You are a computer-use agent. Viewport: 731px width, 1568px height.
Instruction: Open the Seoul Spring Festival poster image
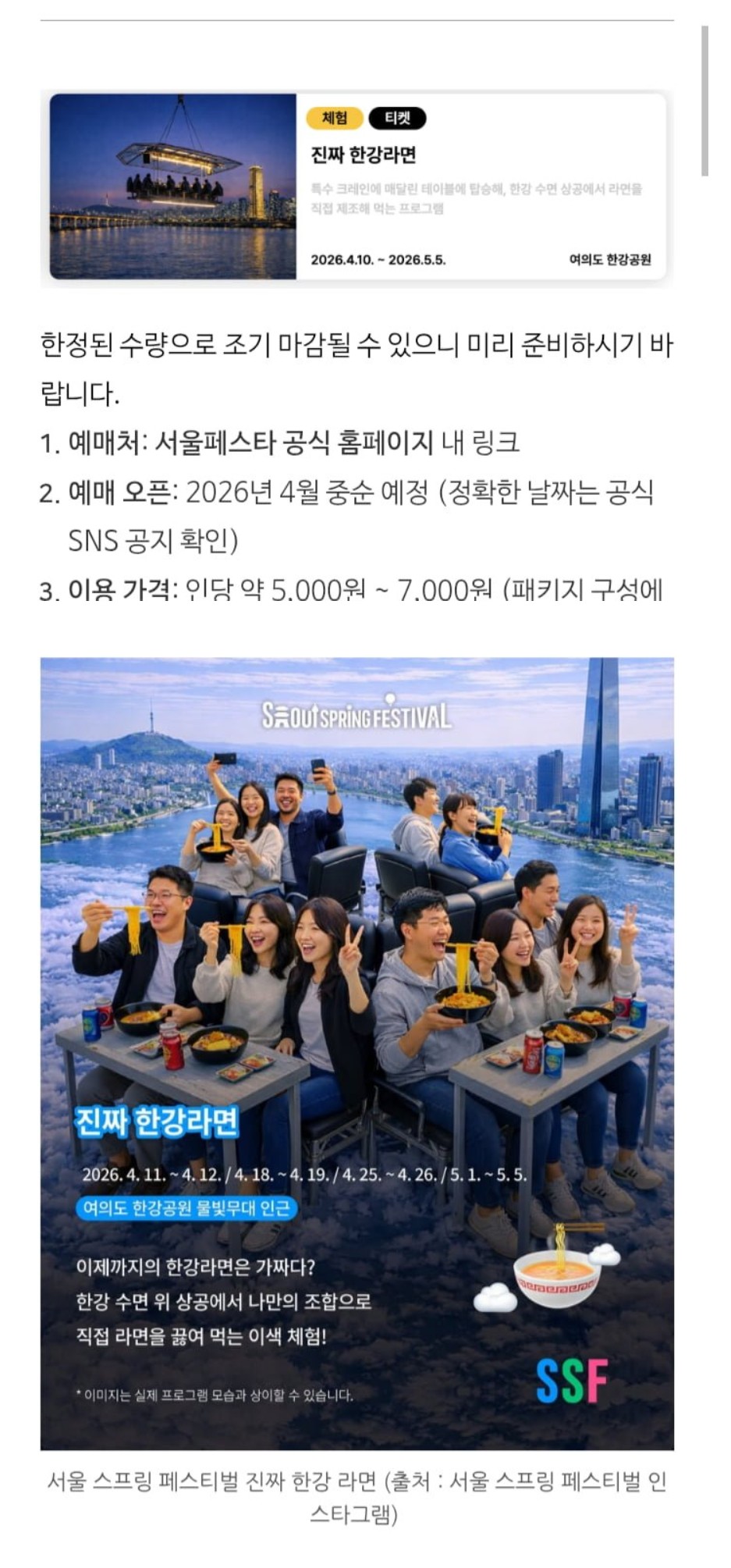357,1054
